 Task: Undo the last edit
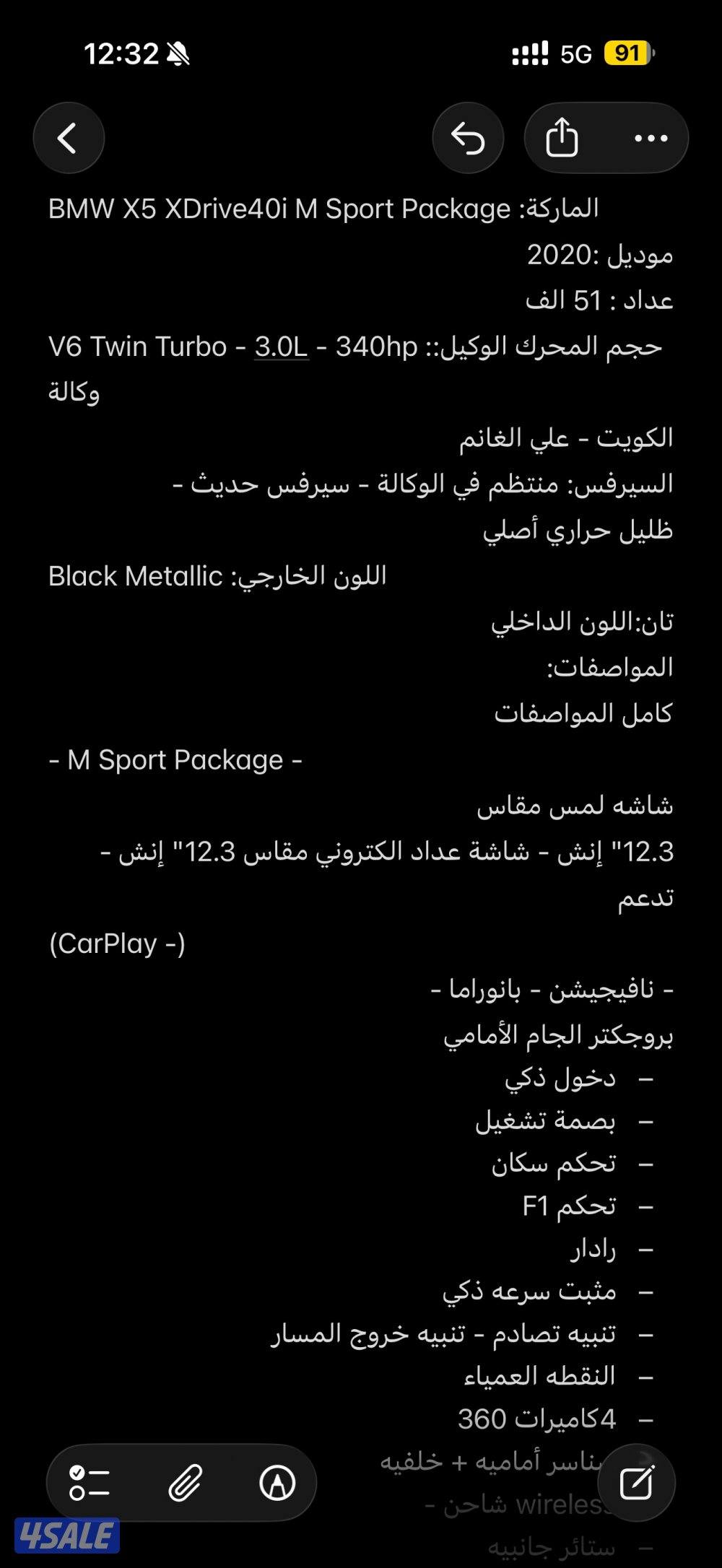469,137
